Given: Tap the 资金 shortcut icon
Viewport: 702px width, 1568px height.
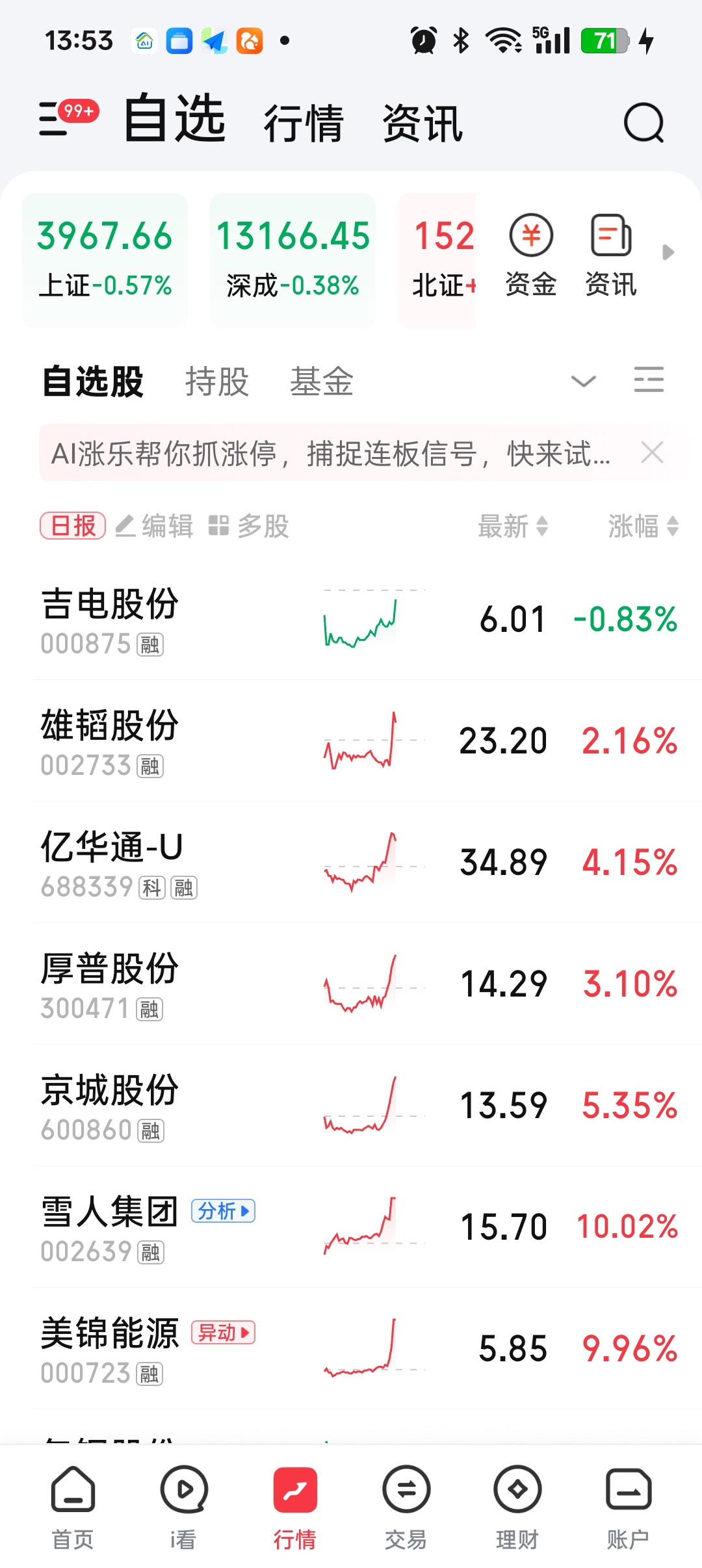Looking at the screenshot, I should point(531,256).
